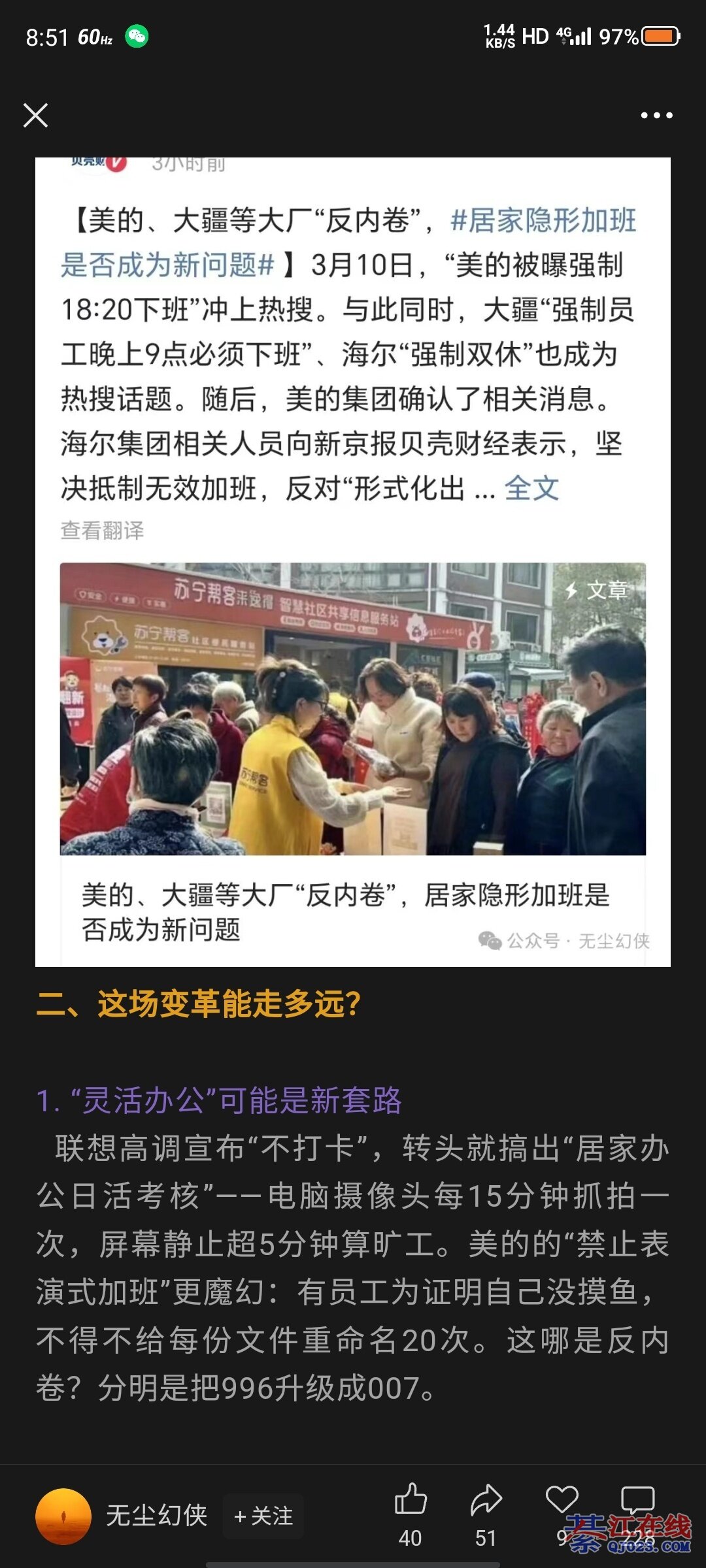Viewport: 706px width, 1568px height.
Task: Open the comments section
Action: pos(637,1500)
